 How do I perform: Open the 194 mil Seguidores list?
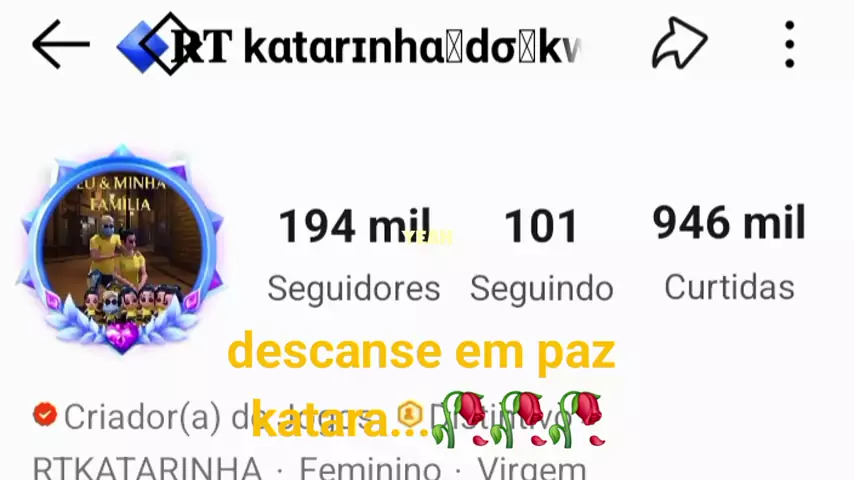(x=354, y=254)
